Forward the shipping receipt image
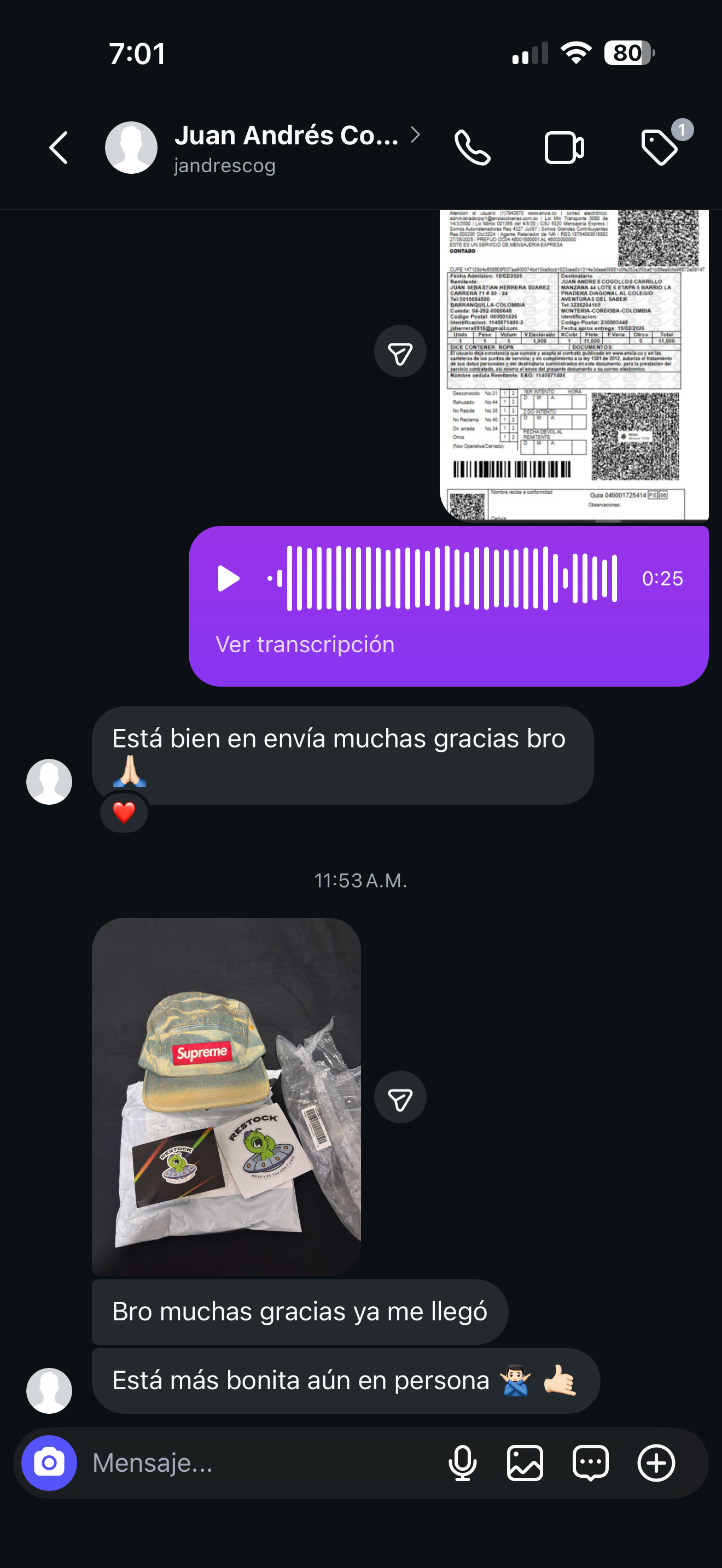 (x=400, y=352)
